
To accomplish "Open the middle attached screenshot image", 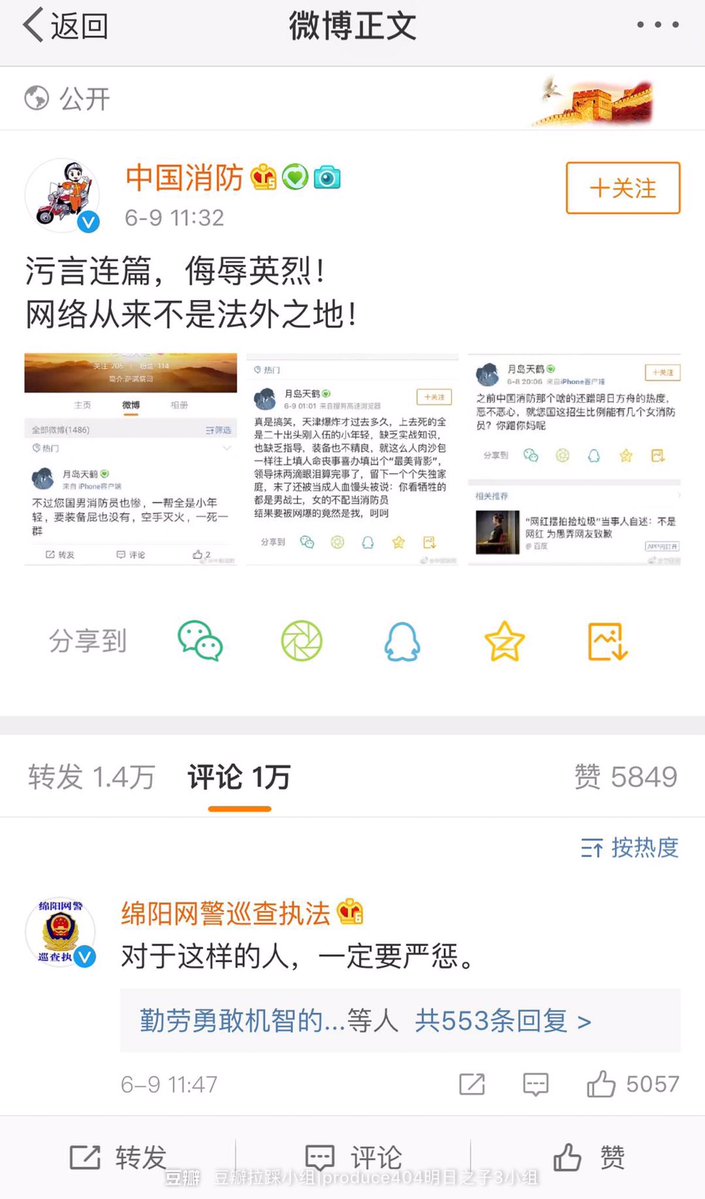I will (x=353, y=459).
